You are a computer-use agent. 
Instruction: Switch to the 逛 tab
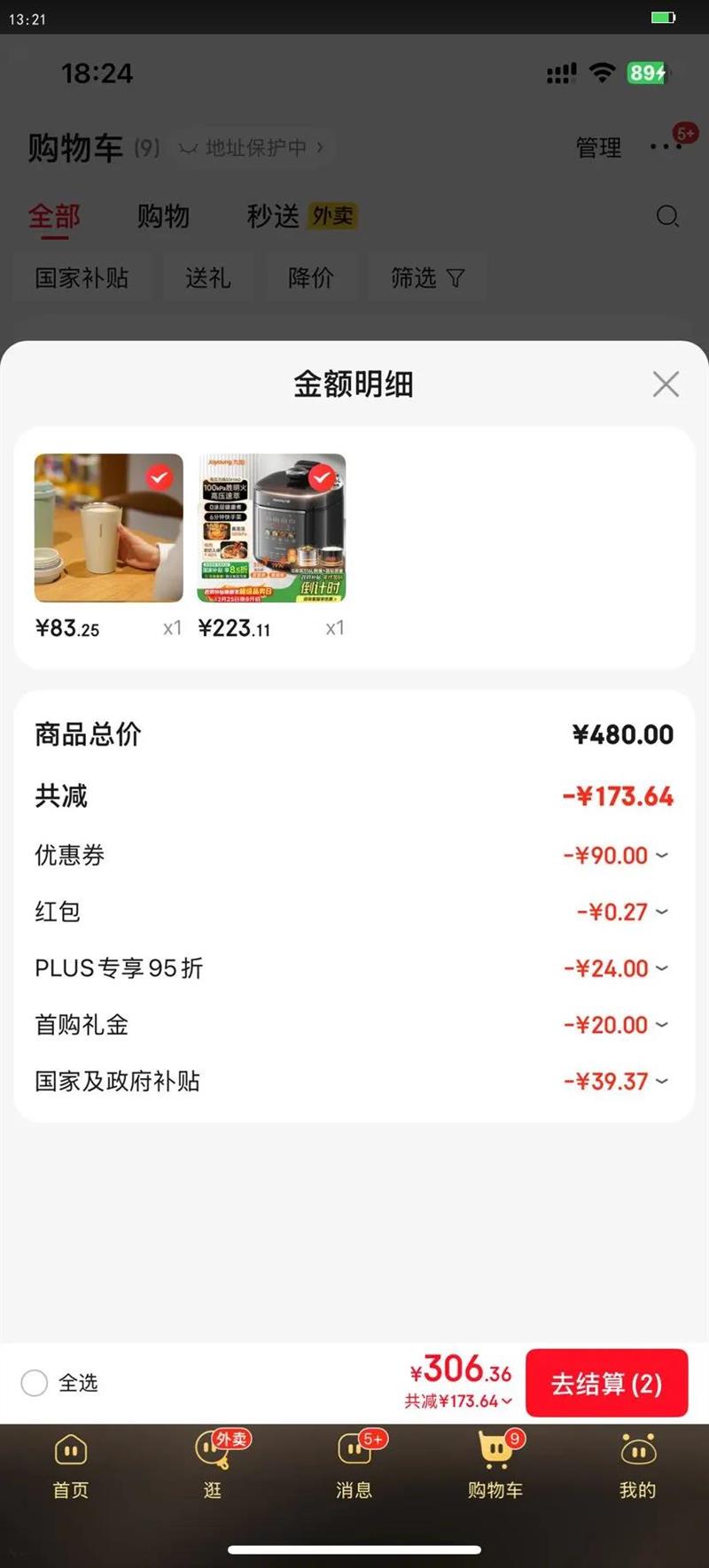pyautogui.click(x=213, y=1467)
